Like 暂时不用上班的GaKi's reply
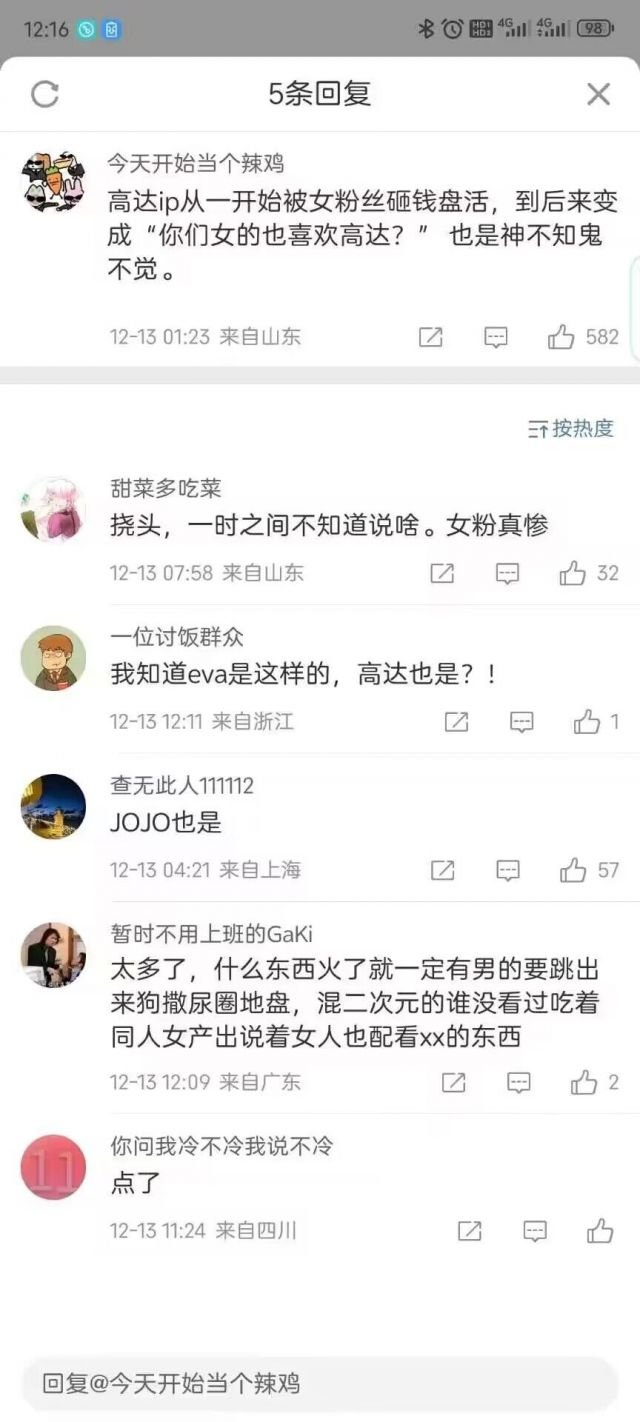640x1422 pixels. (584, 1082)
